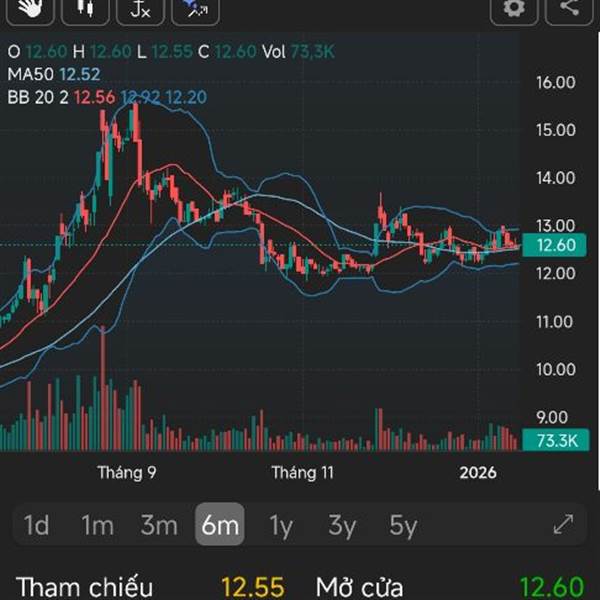This screenshot has height=600, width=600.
Task: Open the indicators (fx) menu
Action: 140,9
